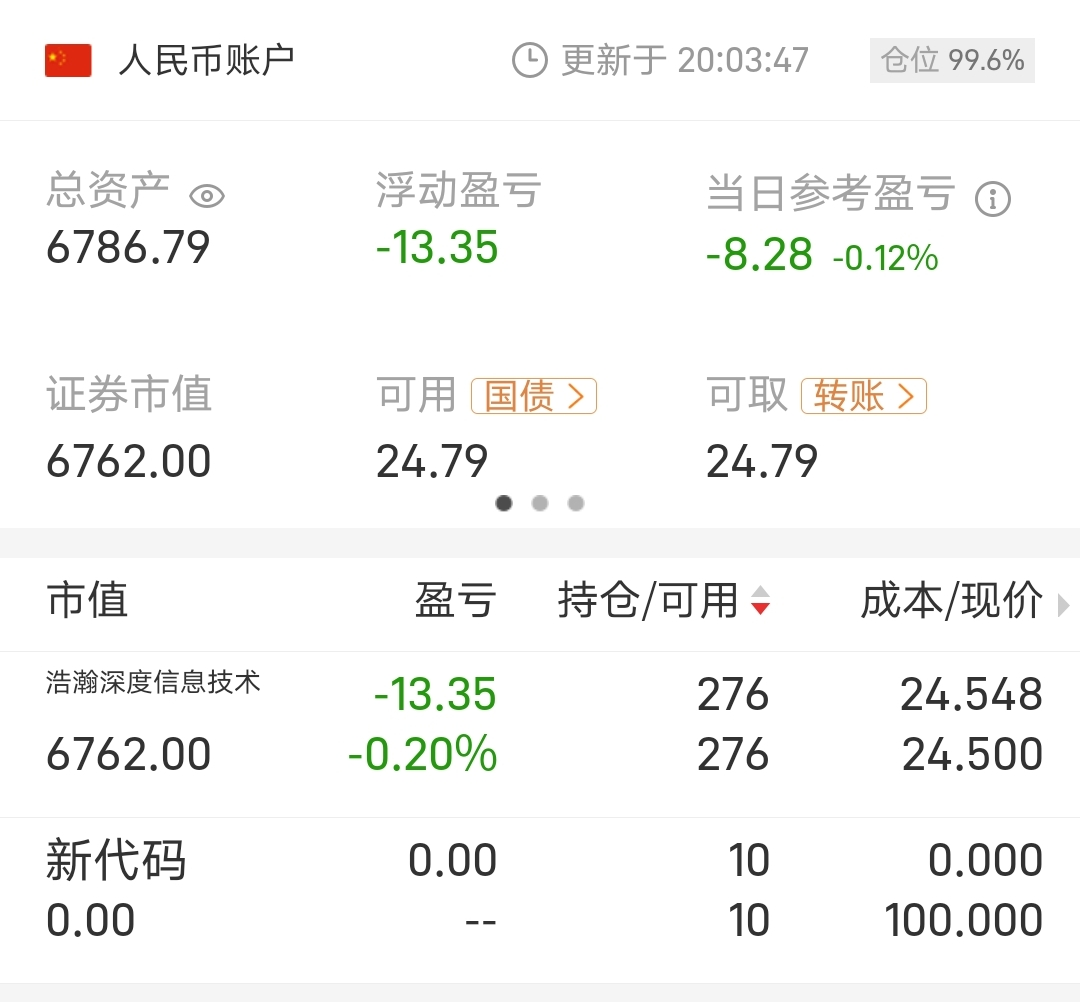Tap the 仓位 99.6% badge
Screen dimensions: 1080x1002
(952, 61)
